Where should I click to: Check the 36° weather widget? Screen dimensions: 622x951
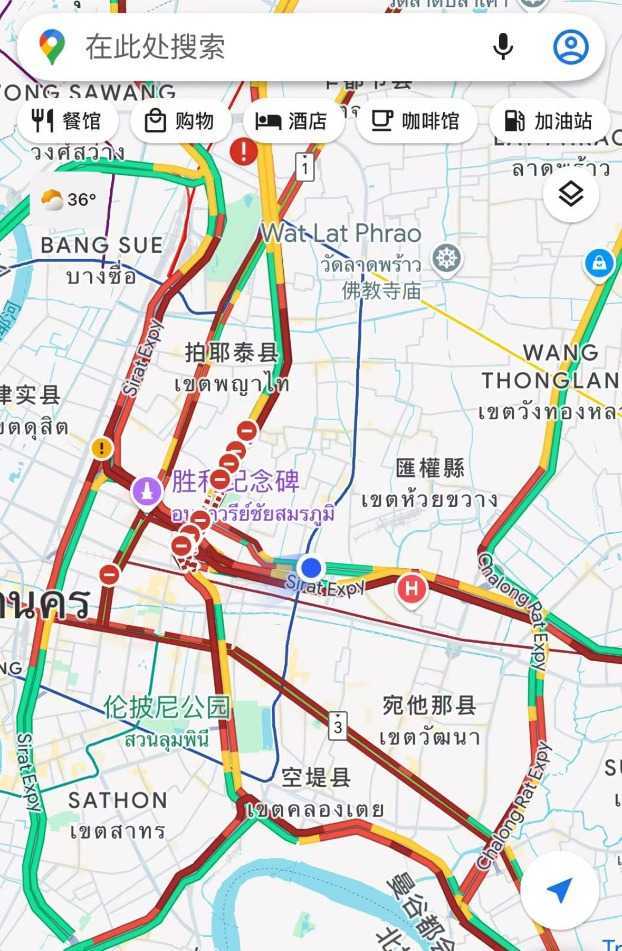[68, 200]
